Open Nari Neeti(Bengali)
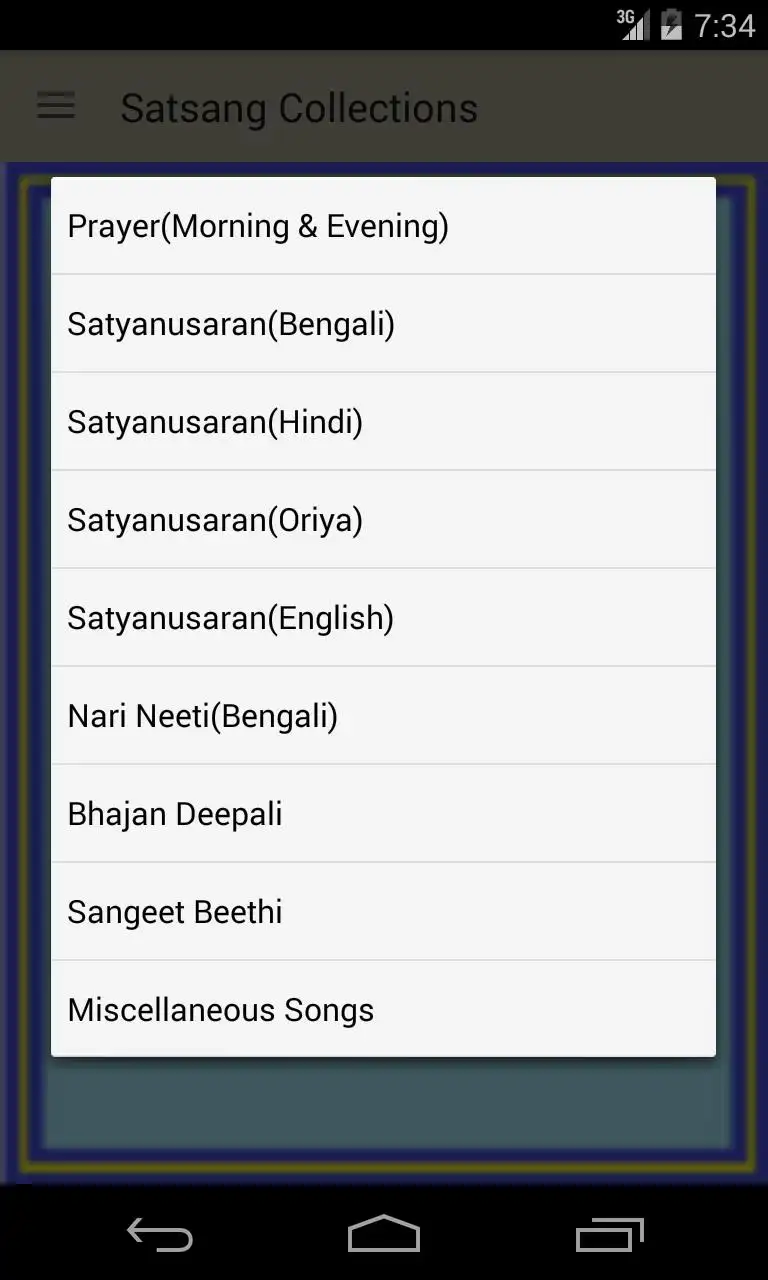Viewport: 768px width, 1280px height. pos(383,716)
